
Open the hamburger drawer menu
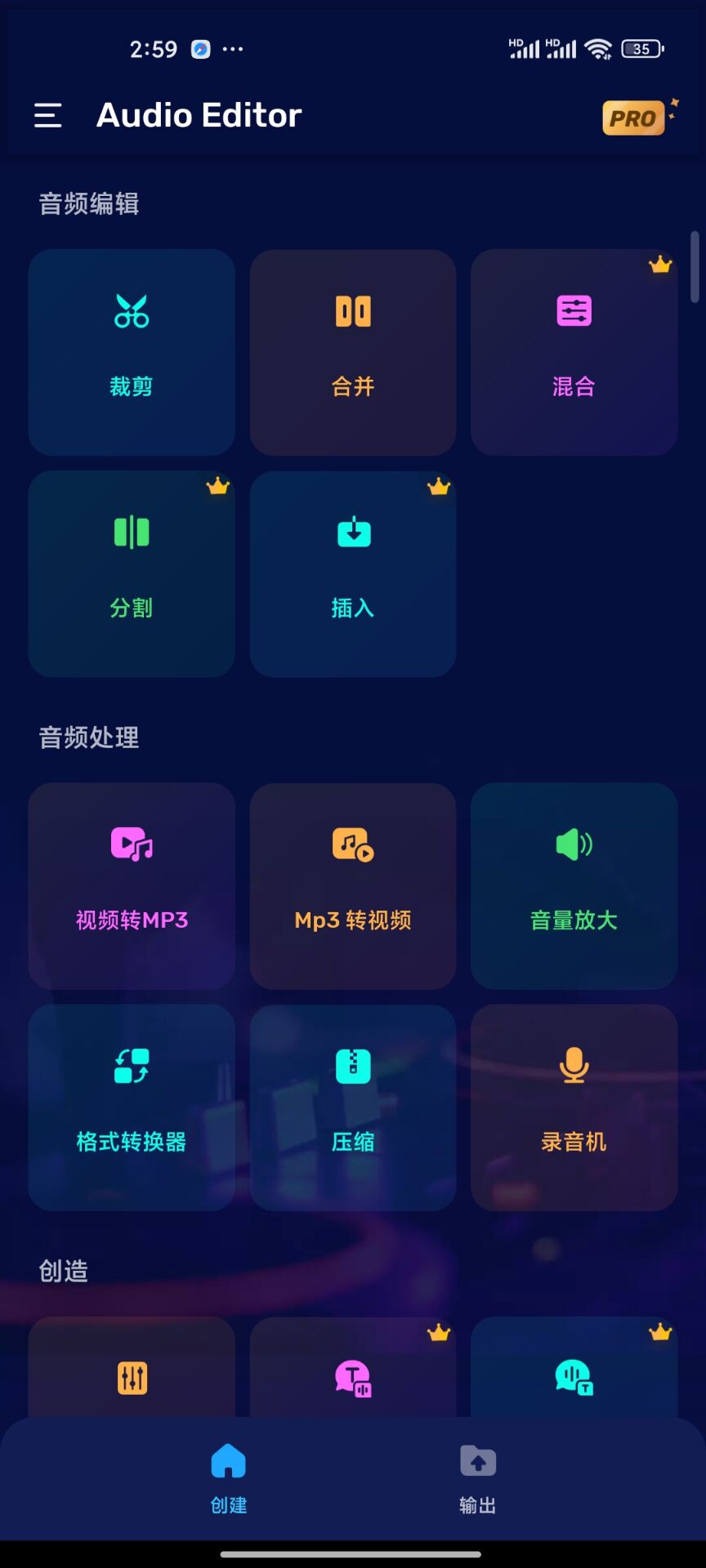(47, 115)
